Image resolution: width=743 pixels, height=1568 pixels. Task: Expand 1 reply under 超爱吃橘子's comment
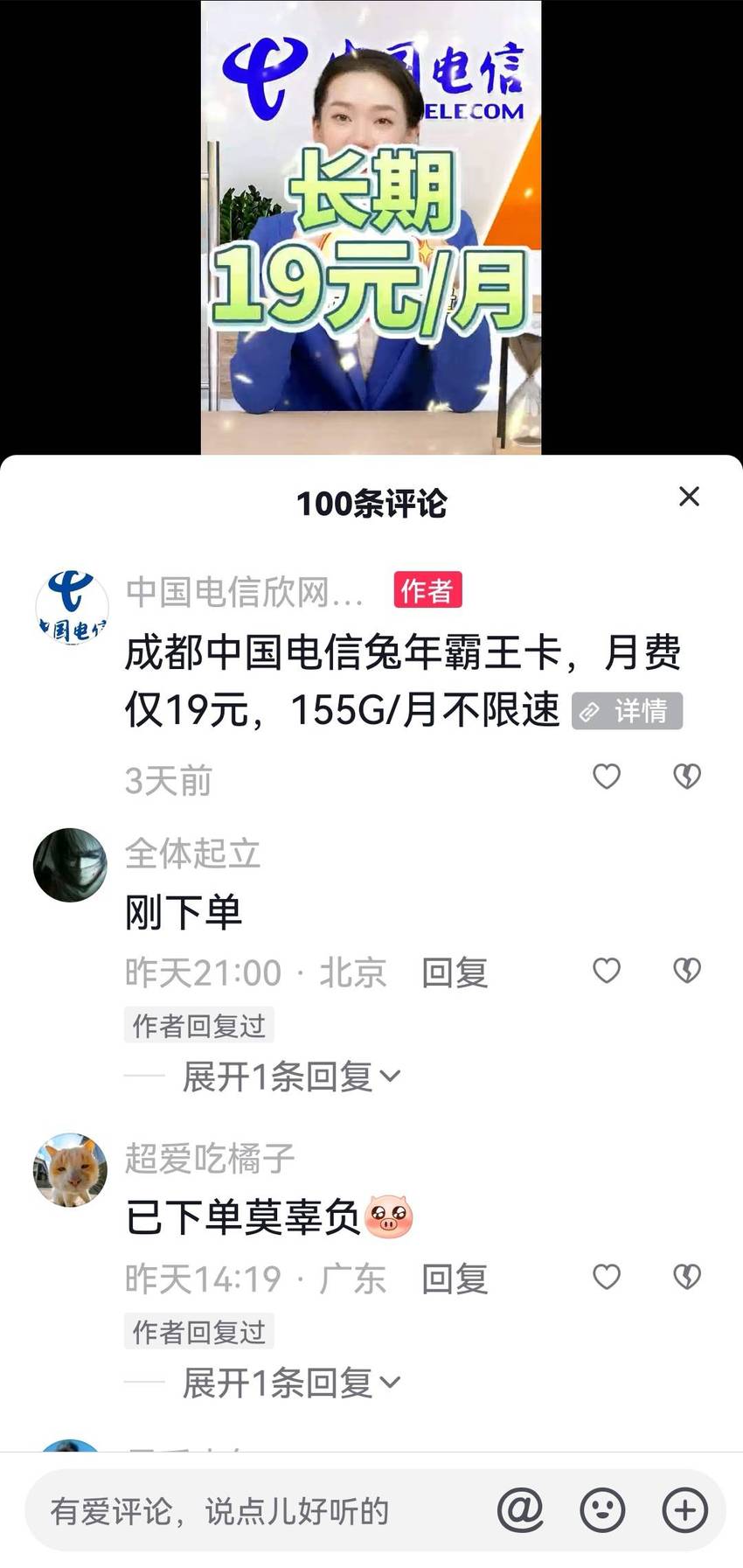[x=290, y=1383]
